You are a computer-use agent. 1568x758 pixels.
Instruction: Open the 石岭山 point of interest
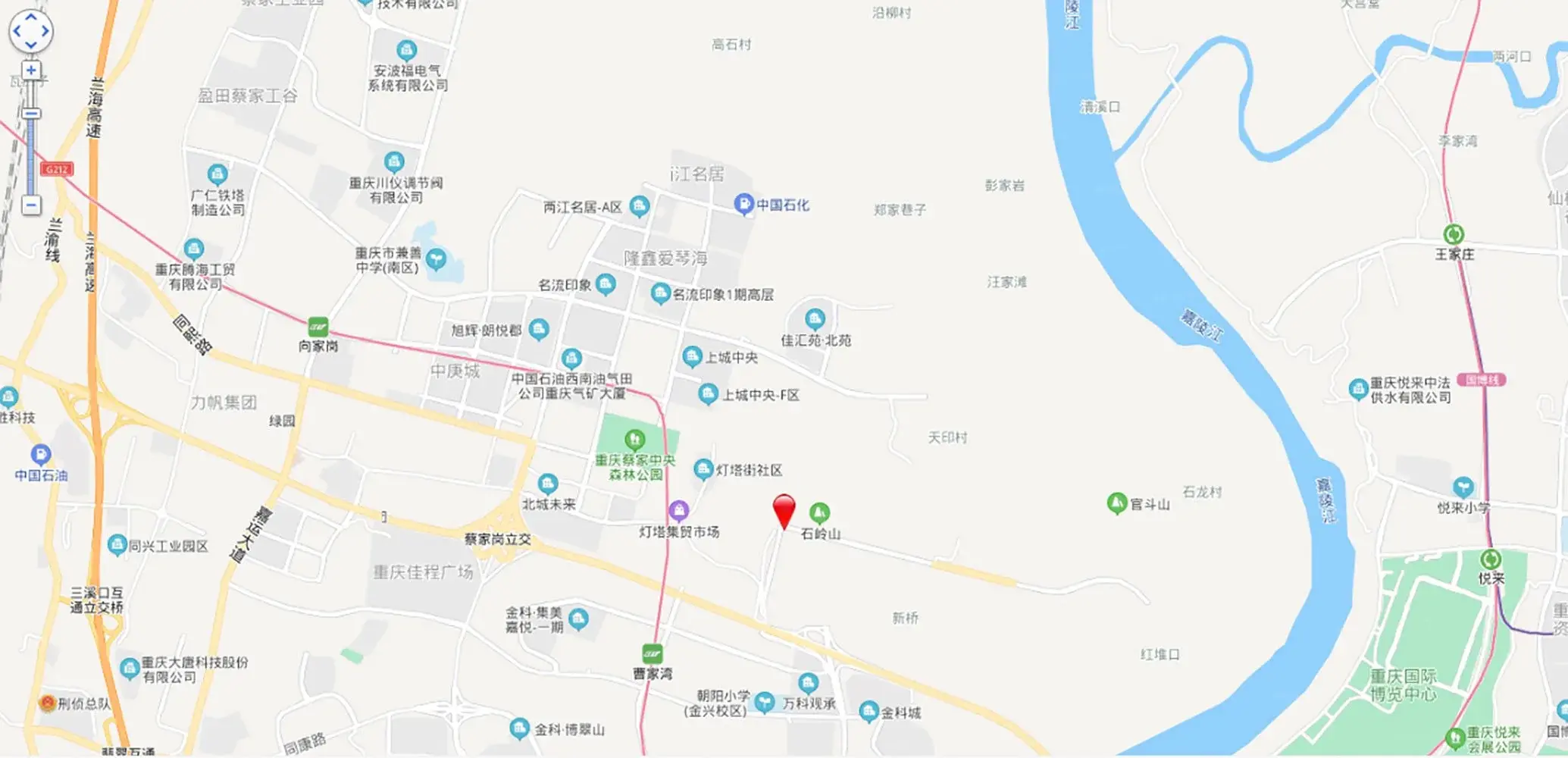[819, 513]
